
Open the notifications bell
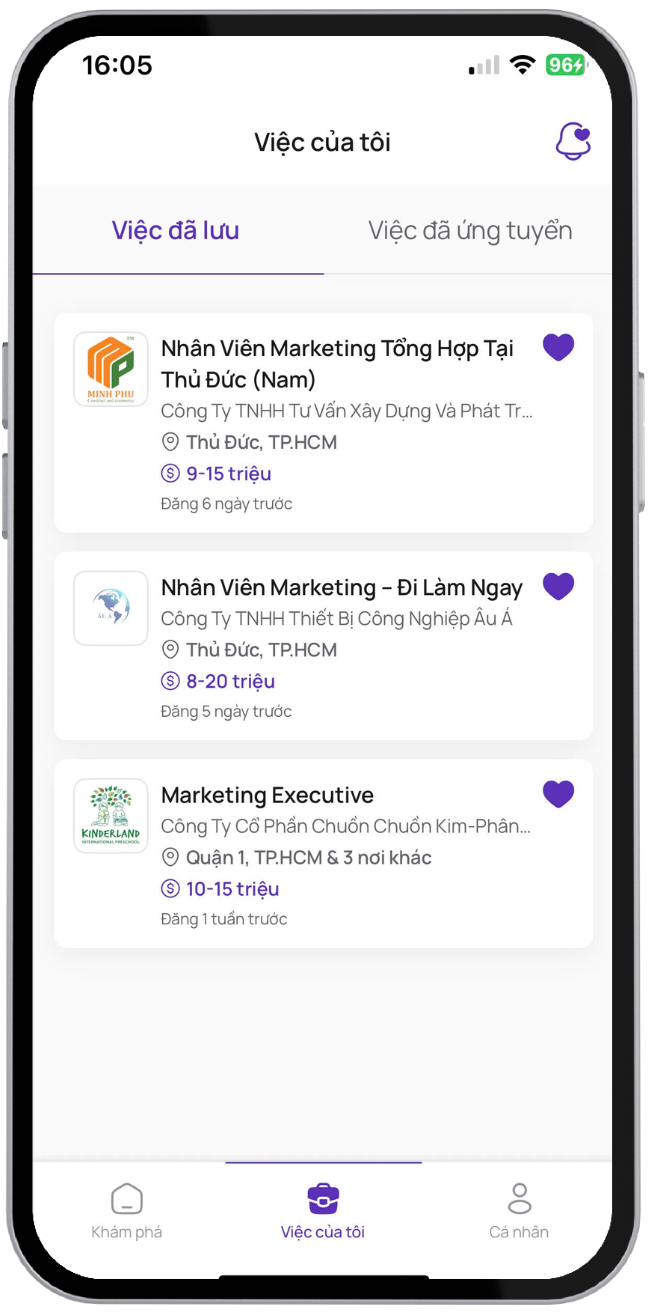point(573,142)
